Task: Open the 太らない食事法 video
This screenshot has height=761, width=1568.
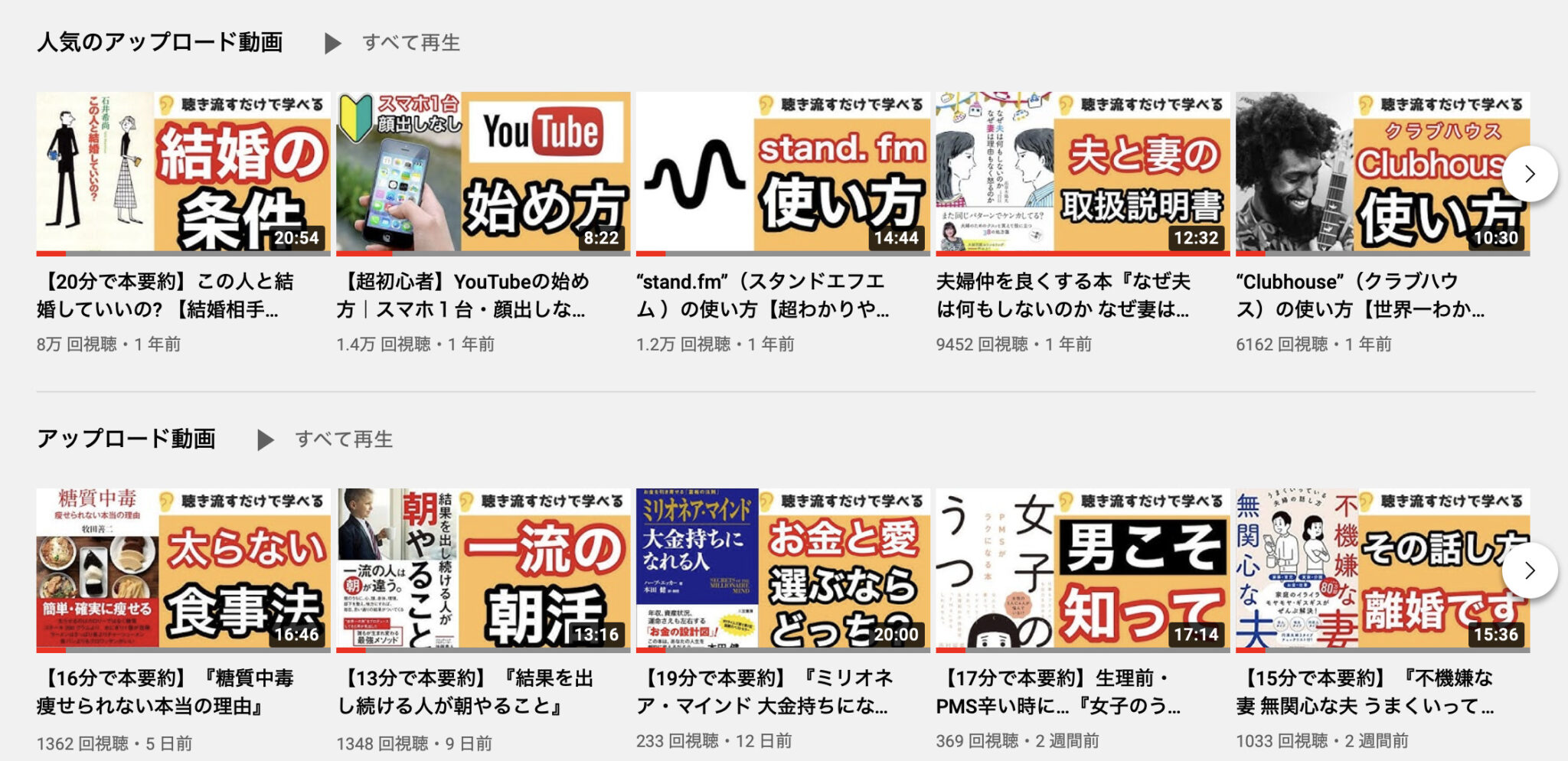Action: (x=183, y=569)
